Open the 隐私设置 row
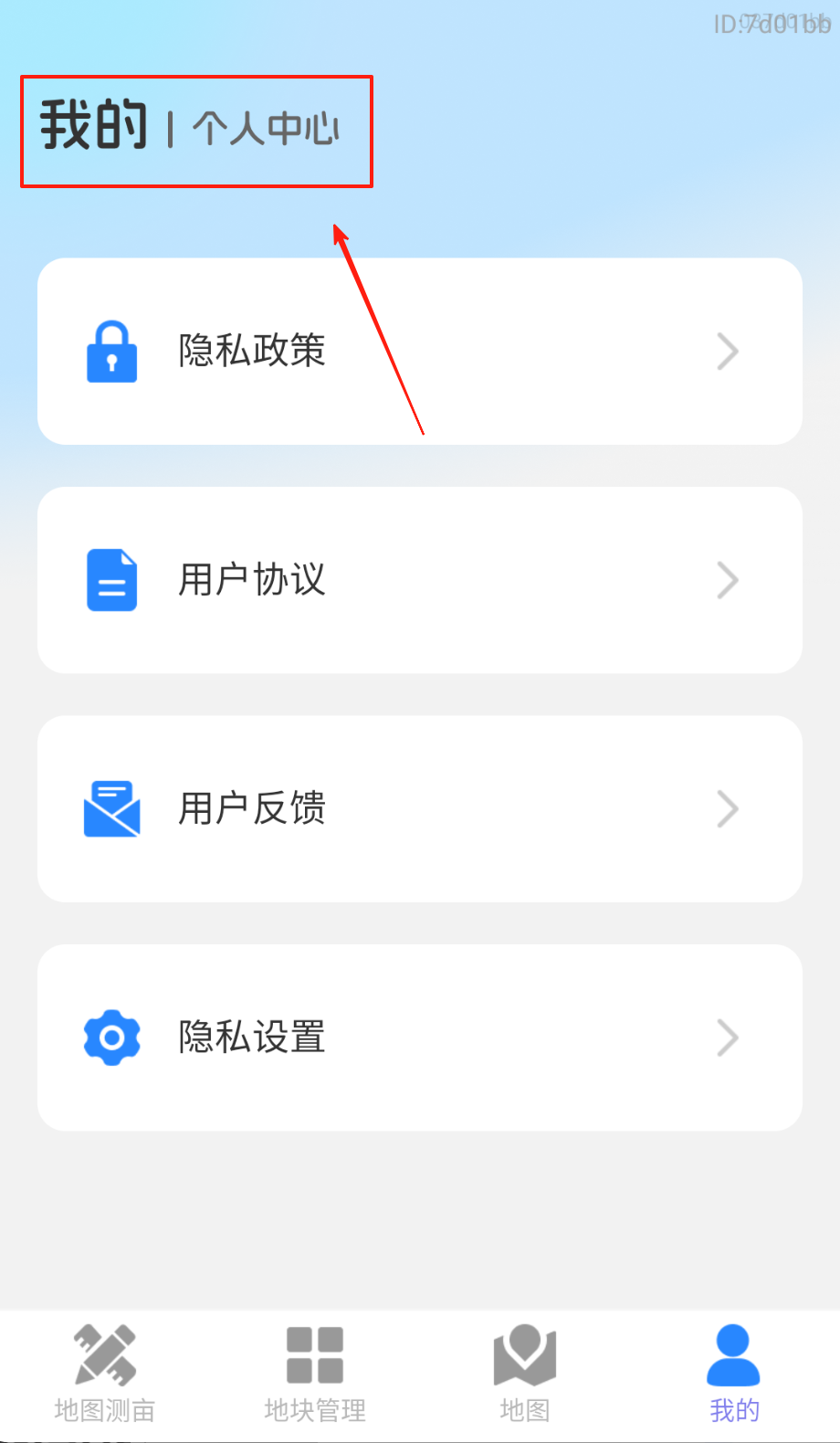 [x=419, y=1037]
